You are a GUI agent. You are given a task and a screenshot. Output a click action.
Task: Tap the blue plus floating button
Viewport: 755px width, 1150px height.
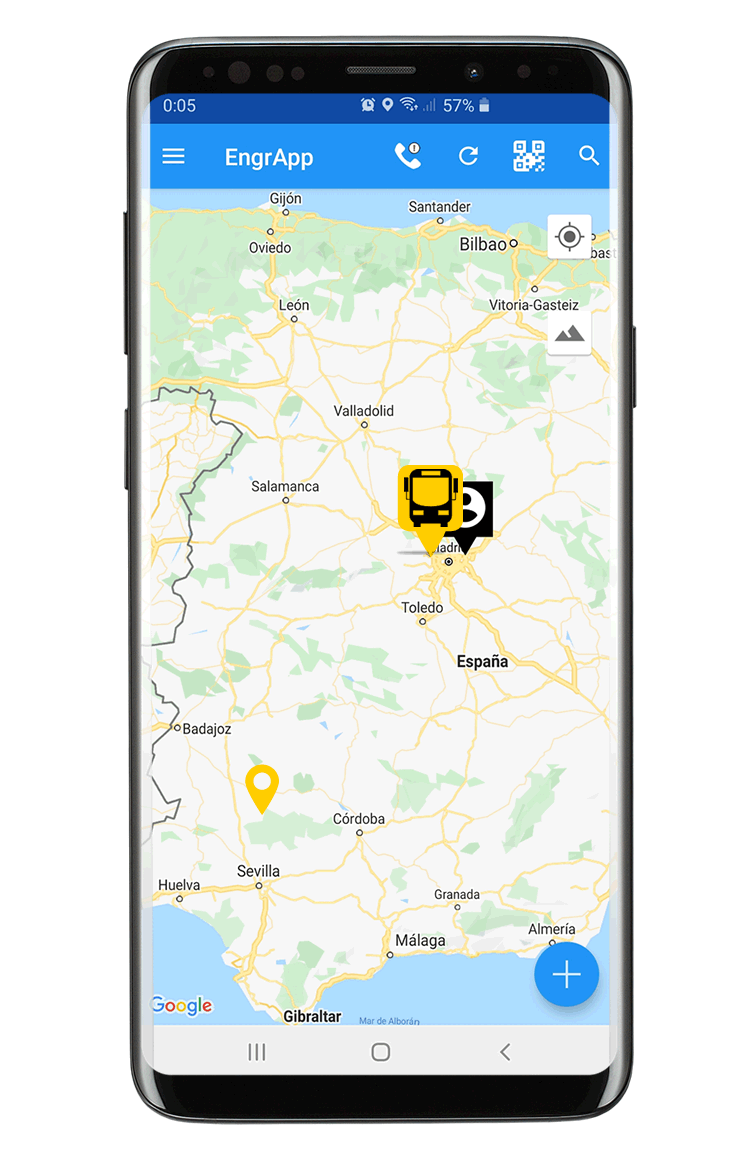point(566,974)
